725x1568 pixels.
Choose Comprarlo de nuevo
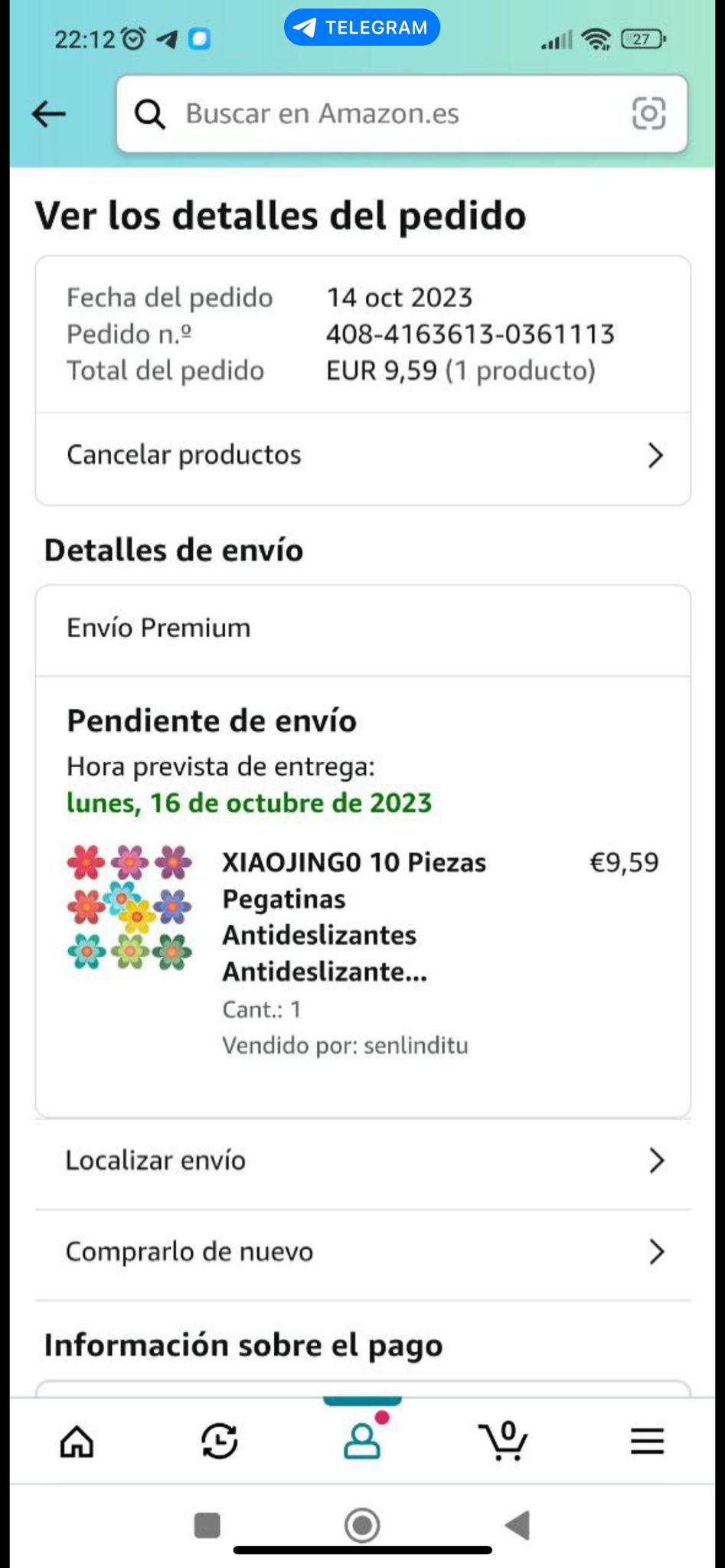point(363,1252)
